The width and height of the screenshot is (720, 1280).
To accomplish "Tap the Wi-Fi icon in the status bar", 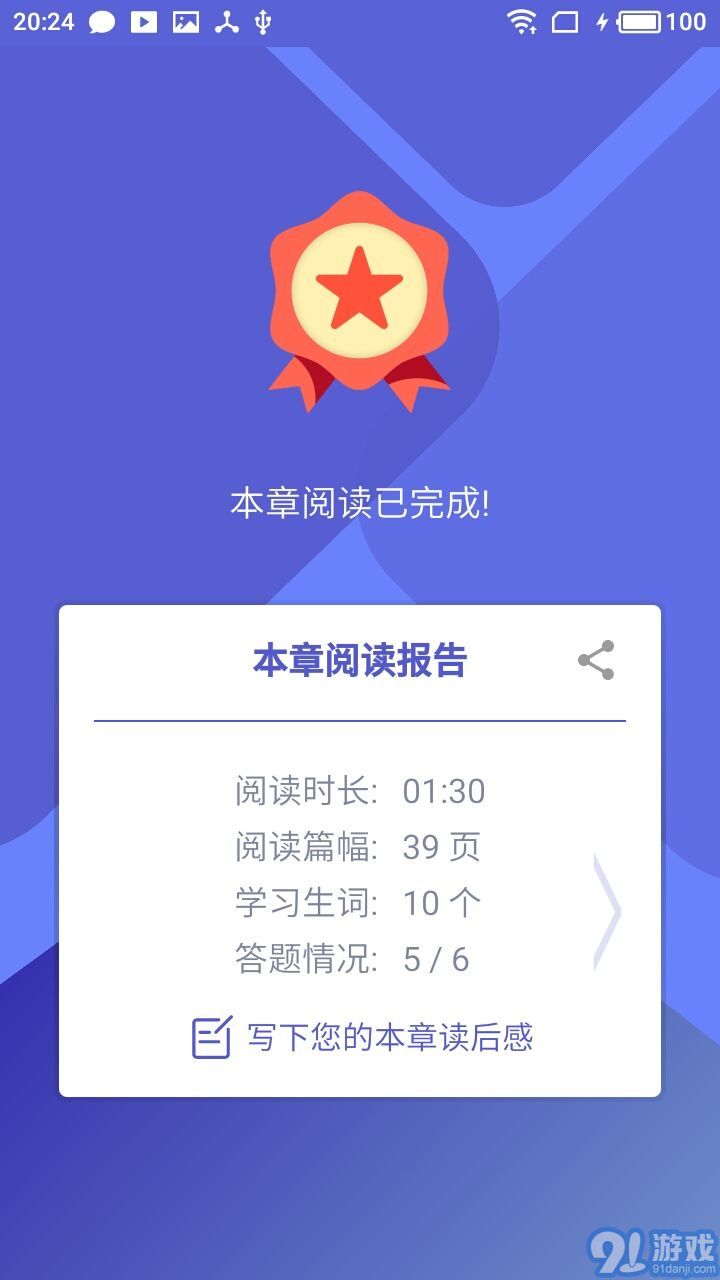I will click(x=520, y=19).
